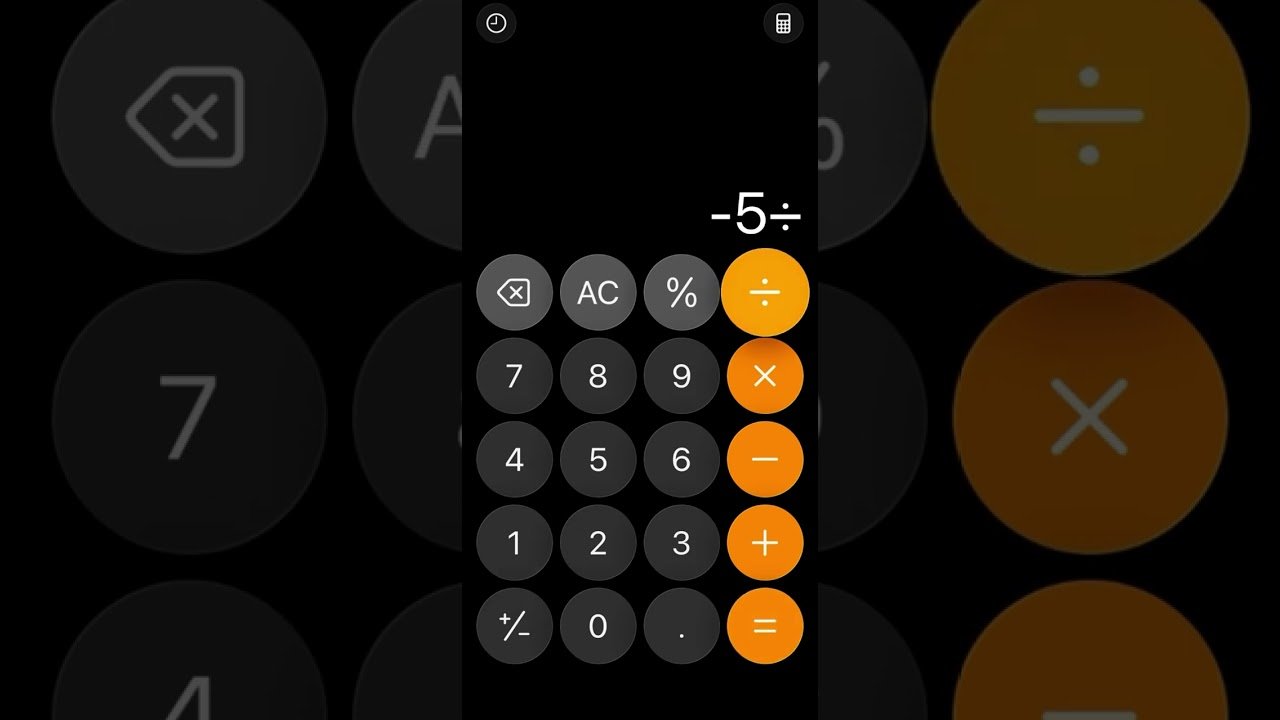Open the calculator mode switcher icon

coord(783,23)
